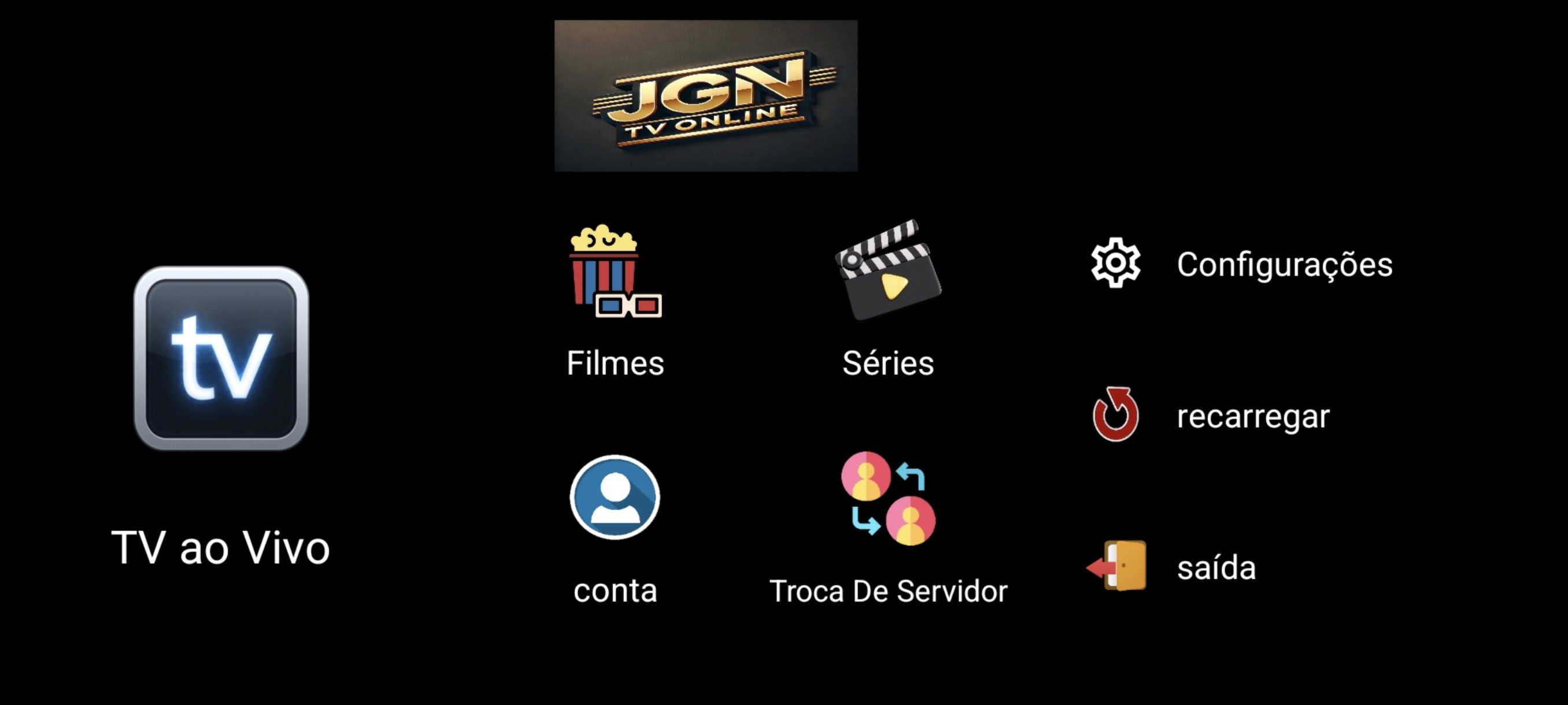Open Configurações settings
Image resolution: width=1568 pixels, height=705 pixels.
click(x=1241, y=264)
